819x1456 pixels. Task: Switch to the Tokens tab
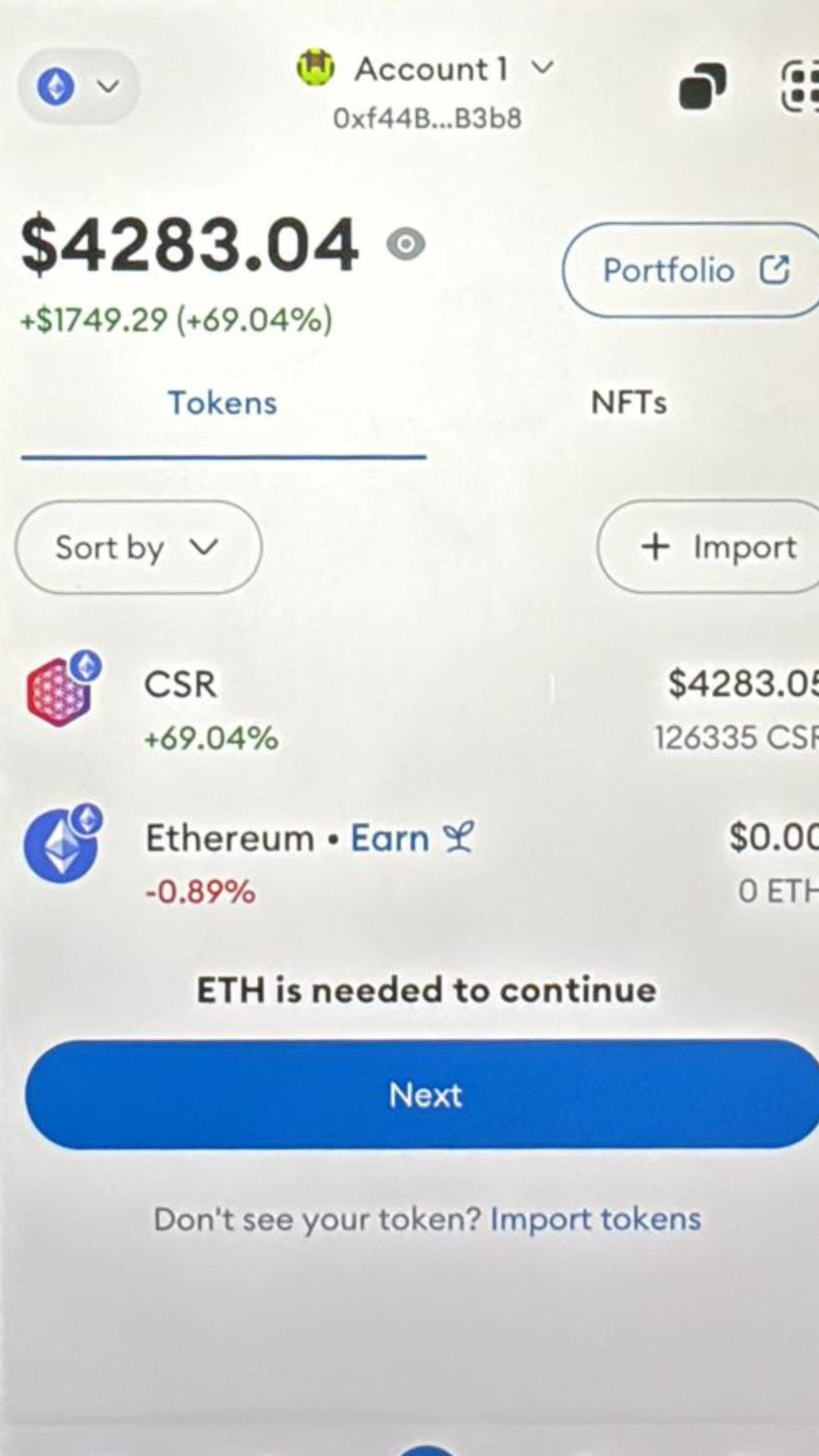(x=222, y=403)
